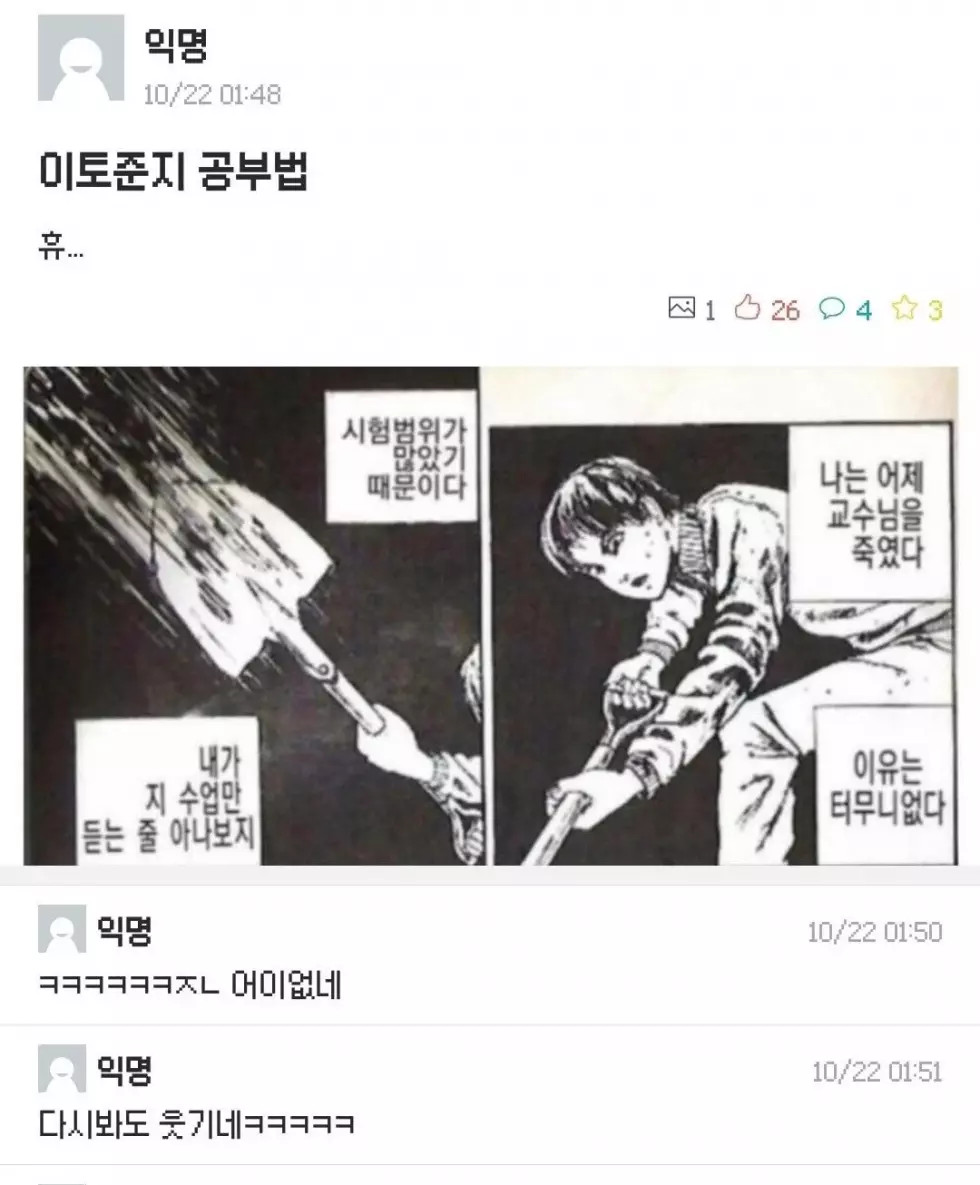Tap the thumbs-up icon showing 26 likes
This screenshot has width=980, height=1185.
748,309
